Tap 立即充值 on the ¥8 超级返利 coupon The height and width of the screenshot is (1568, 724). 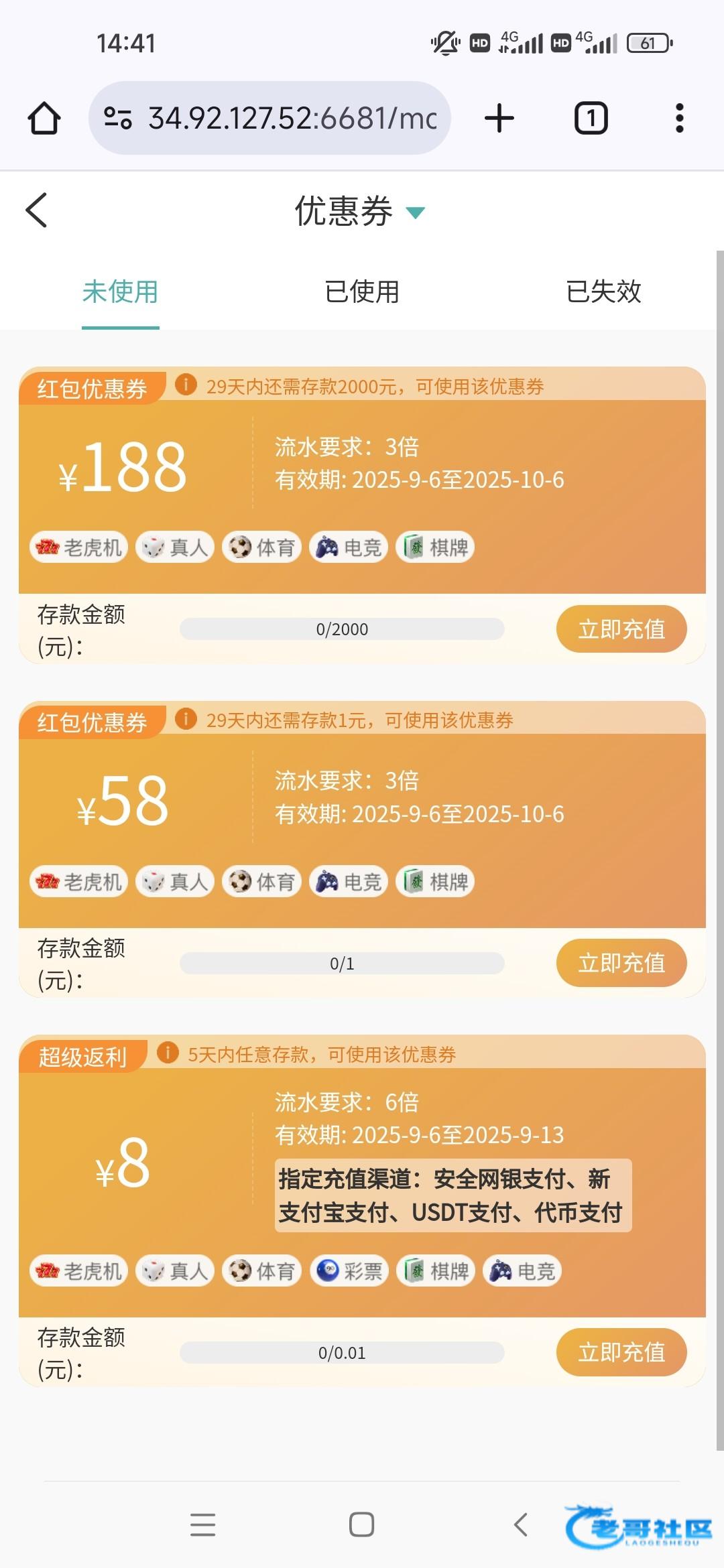coord(621,1352)
